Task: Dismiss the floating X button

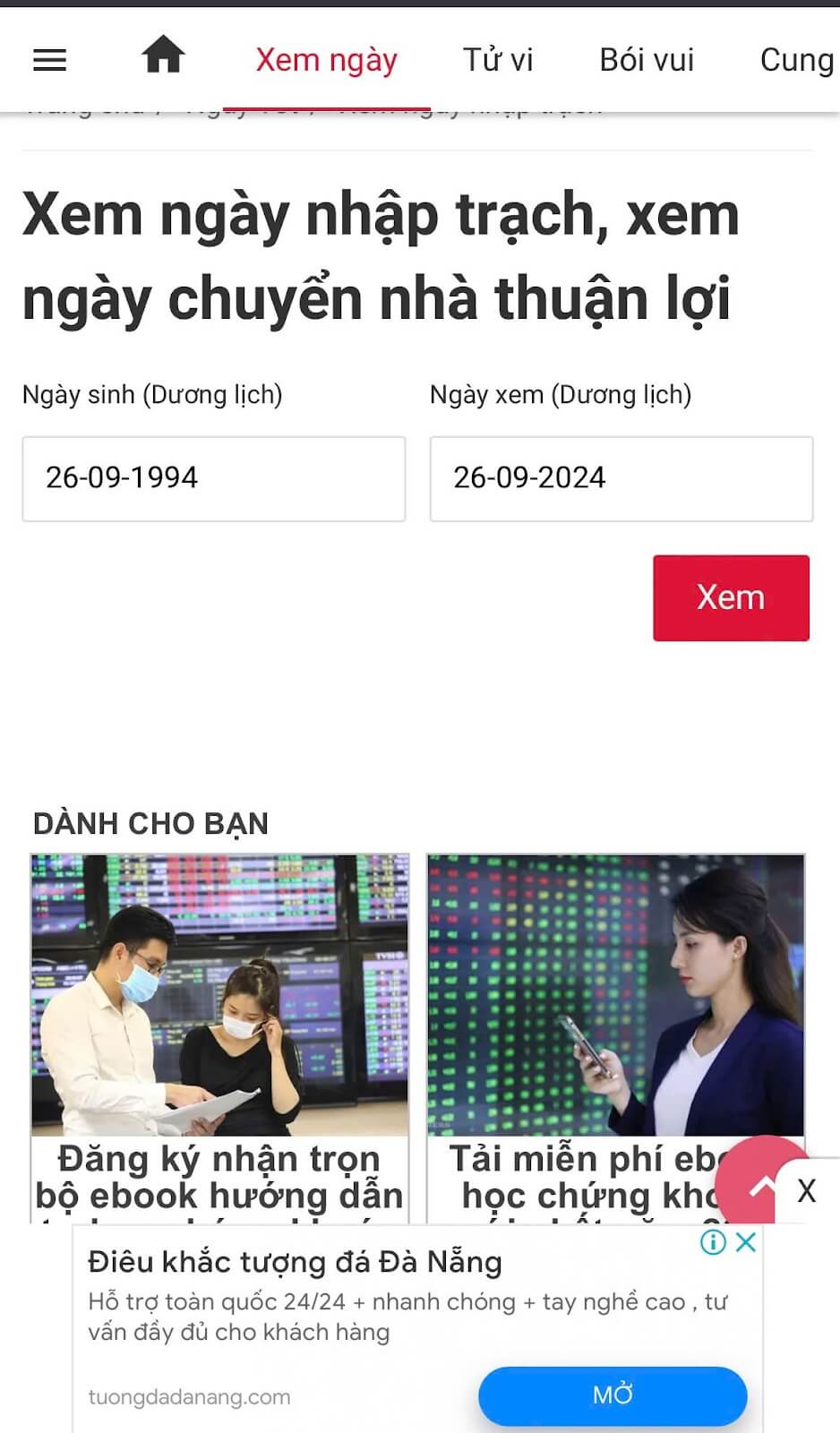Action: coord(807,1190)
